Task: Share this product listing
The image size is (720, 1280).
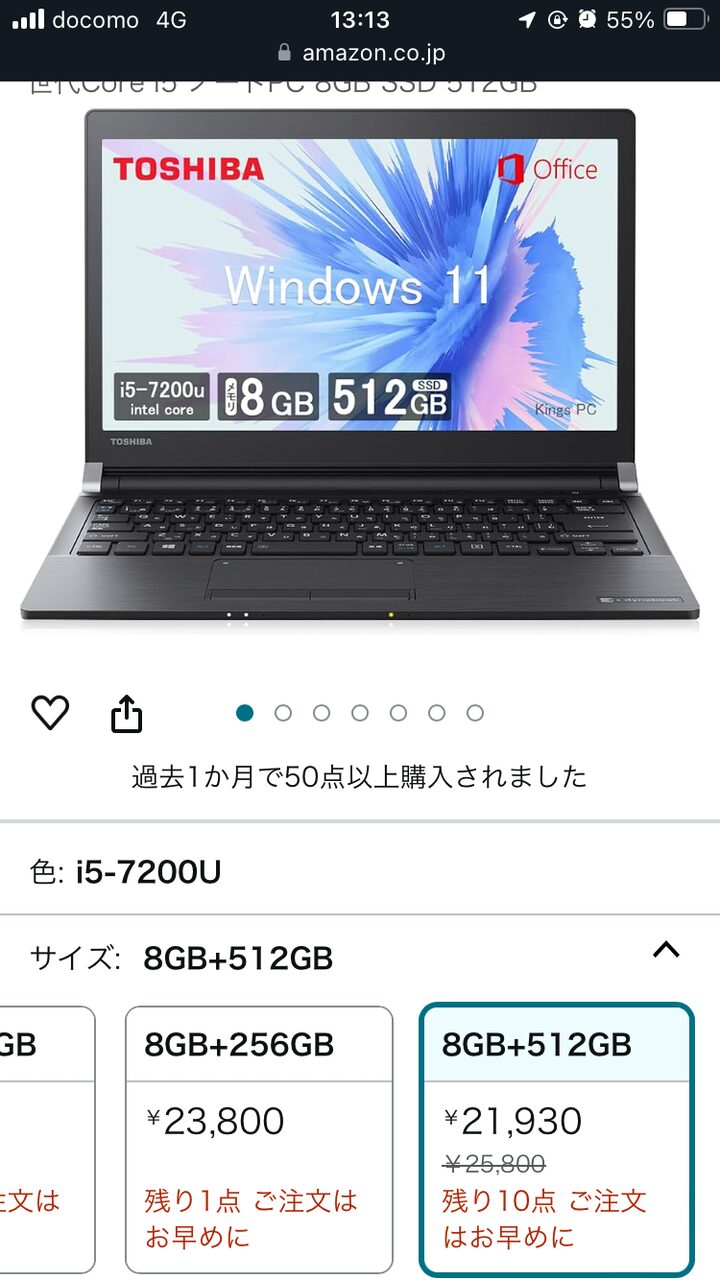Action: point(126,714)
